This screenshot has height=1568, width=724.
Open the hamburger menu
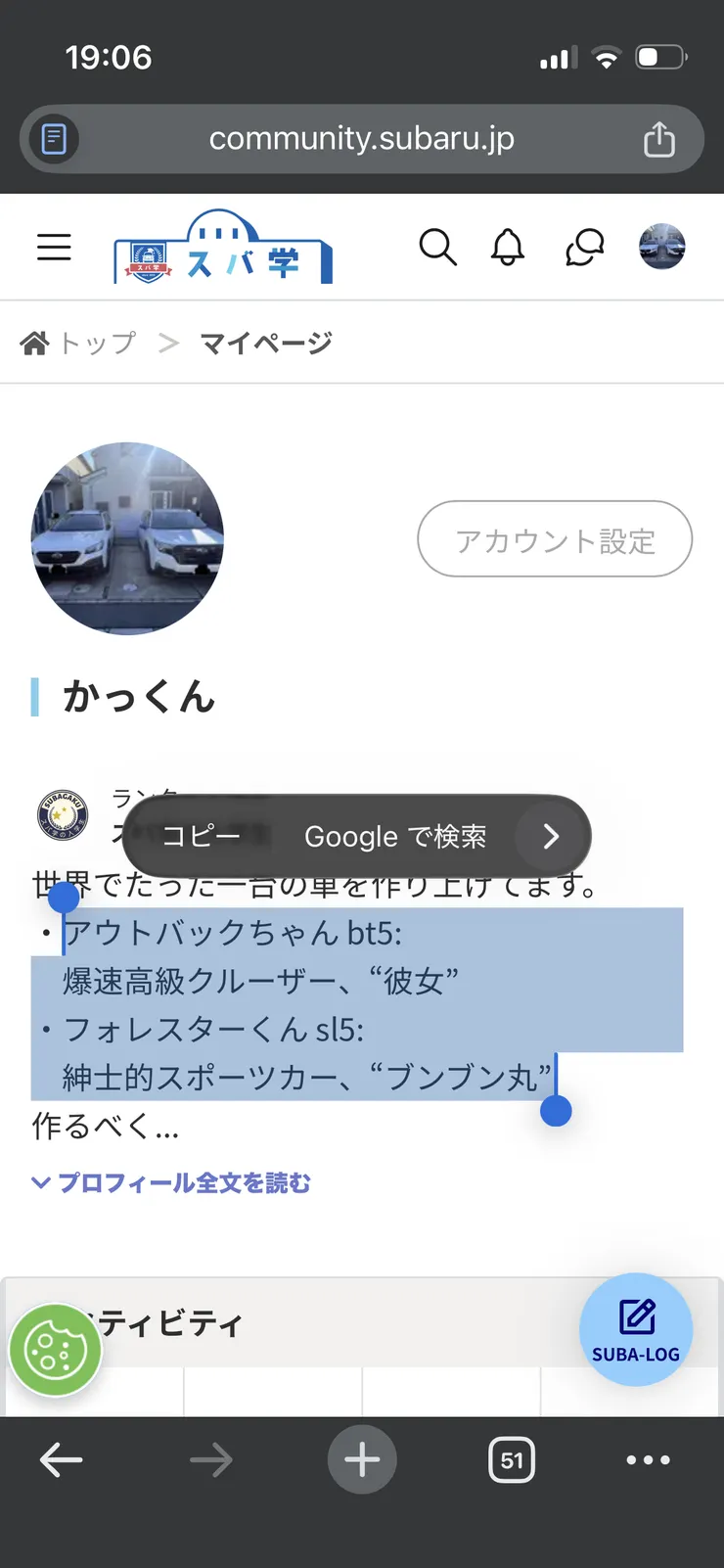pos(54,248)
